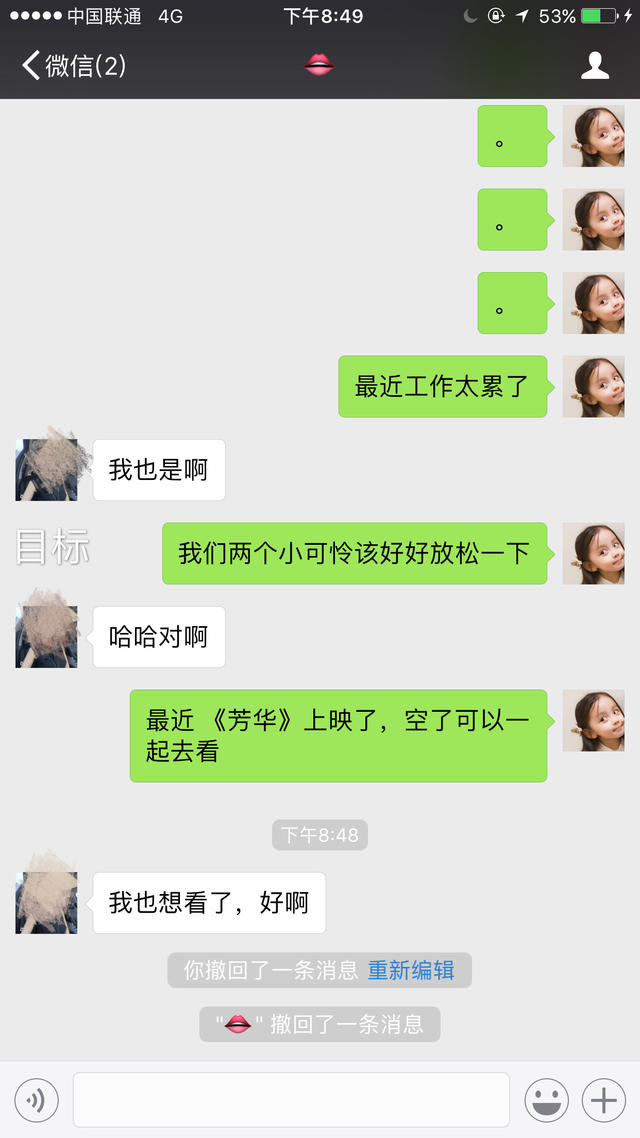Open contact's avatar beside 哈哈对啊
This screenshot has height=1138, width=640.
[x=47, y=634]
